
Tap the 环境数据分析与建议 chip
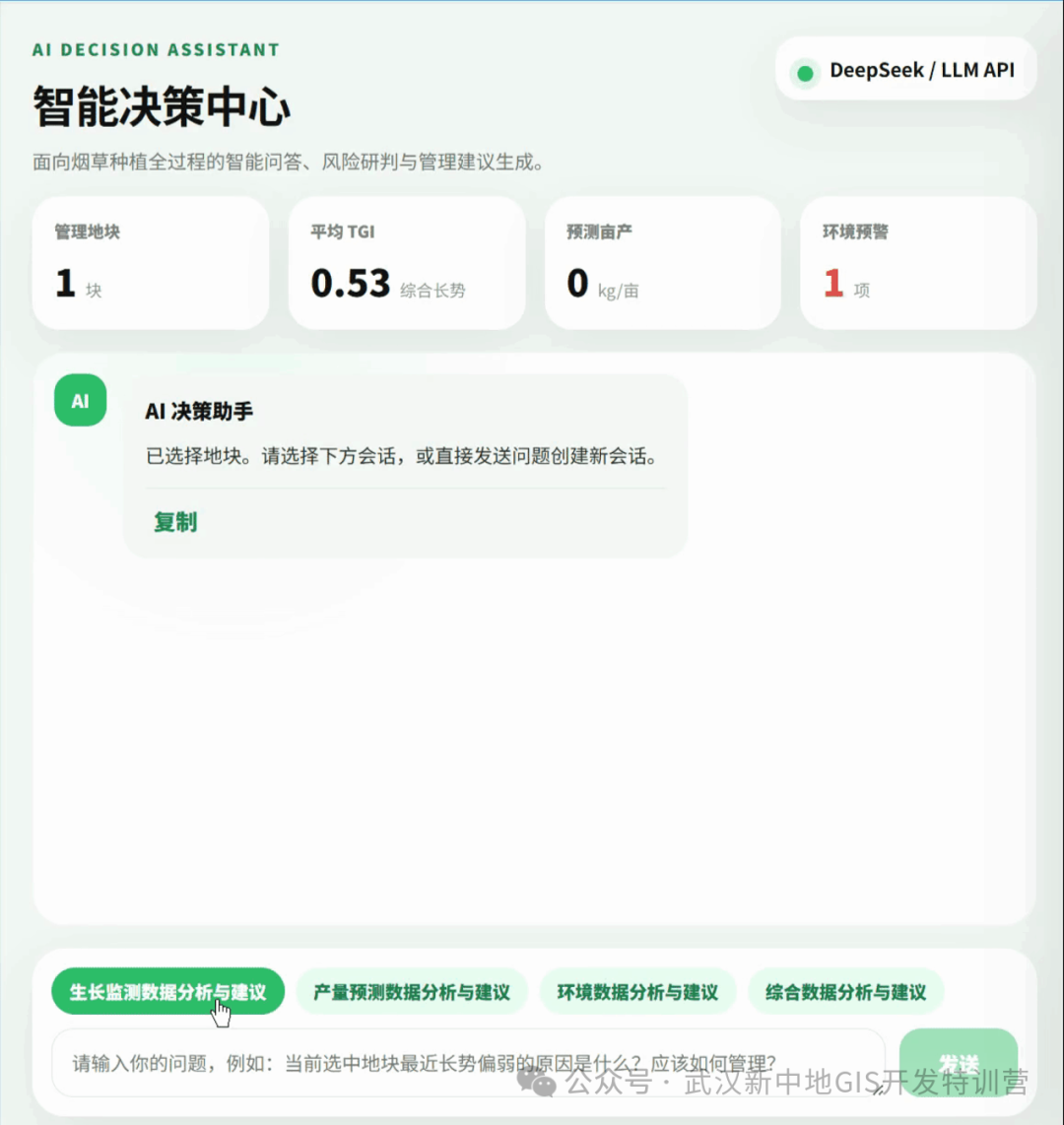click(637, 992)
